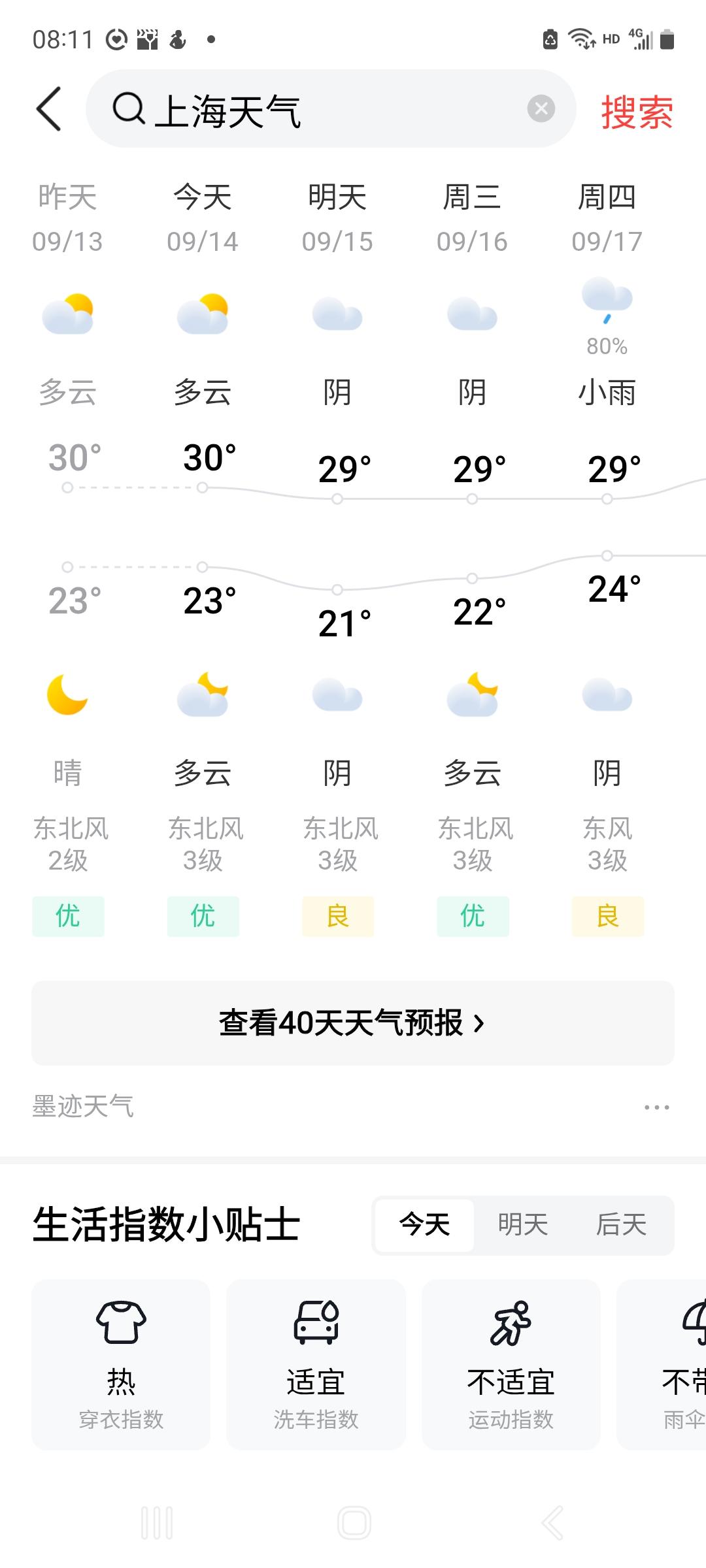
Task: Open the 运动指数 card
Action: (511, 1364)
